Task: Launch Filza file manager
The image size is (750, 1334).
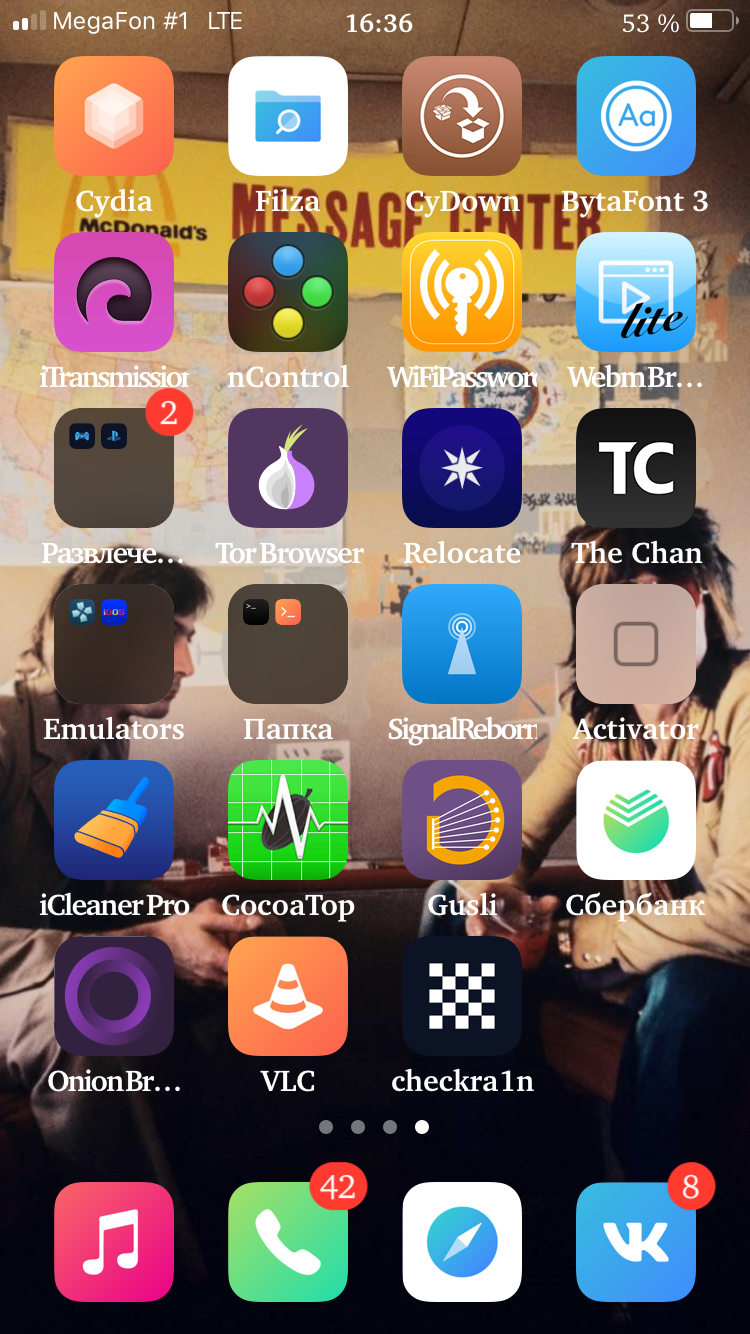Action: pos(288,116)
